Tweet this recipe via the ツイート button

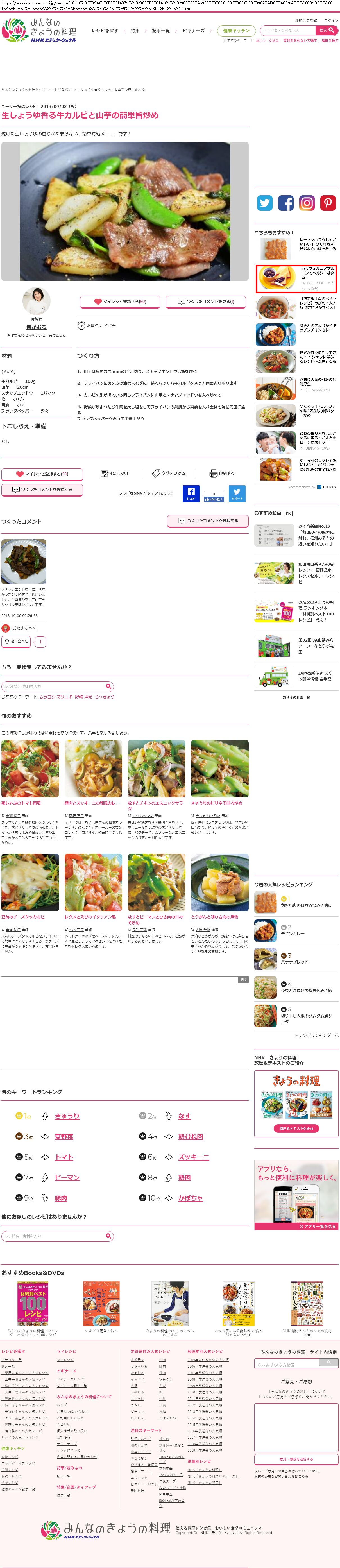point(237,493)
